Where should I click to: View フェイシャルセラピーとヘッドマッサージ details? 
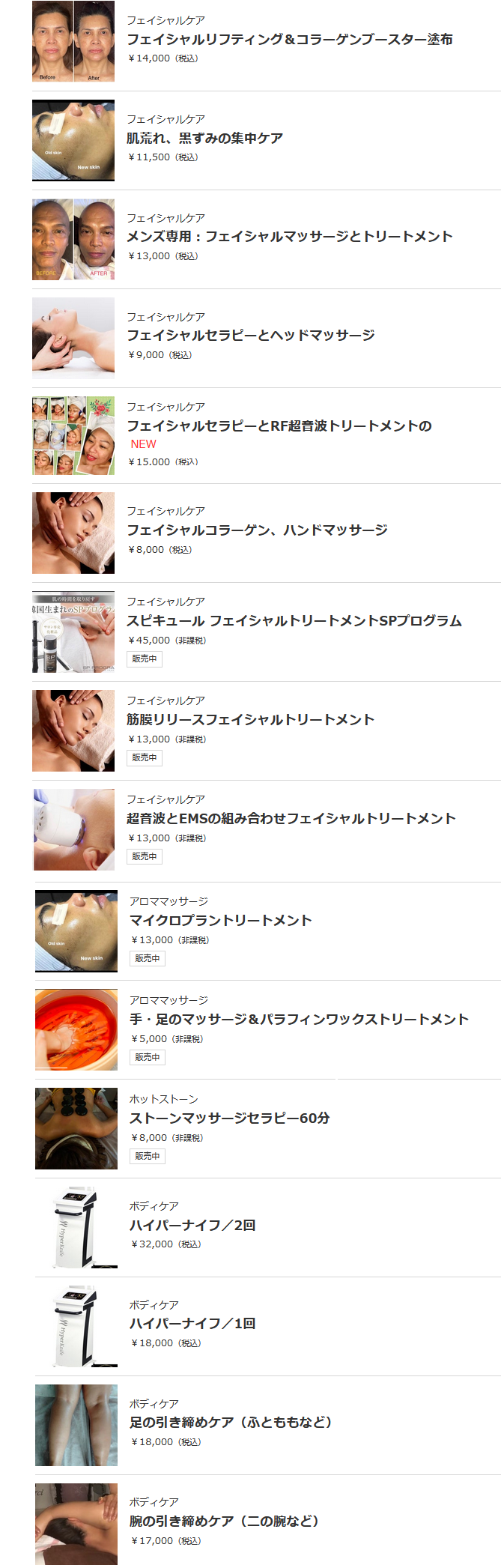click(x=250, y=336)
